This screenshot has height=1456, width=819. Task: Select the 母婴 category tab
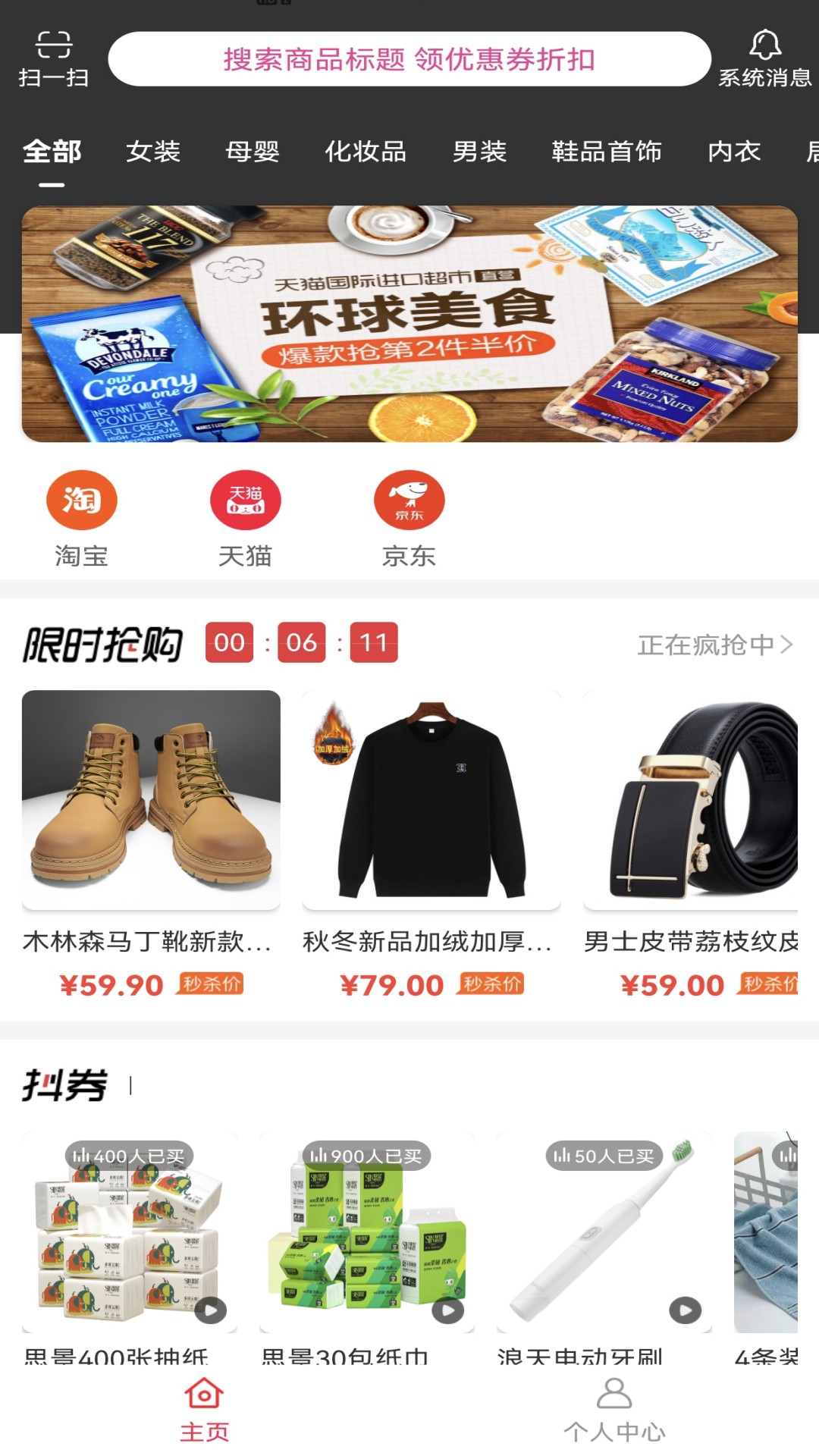click(253, 152)
